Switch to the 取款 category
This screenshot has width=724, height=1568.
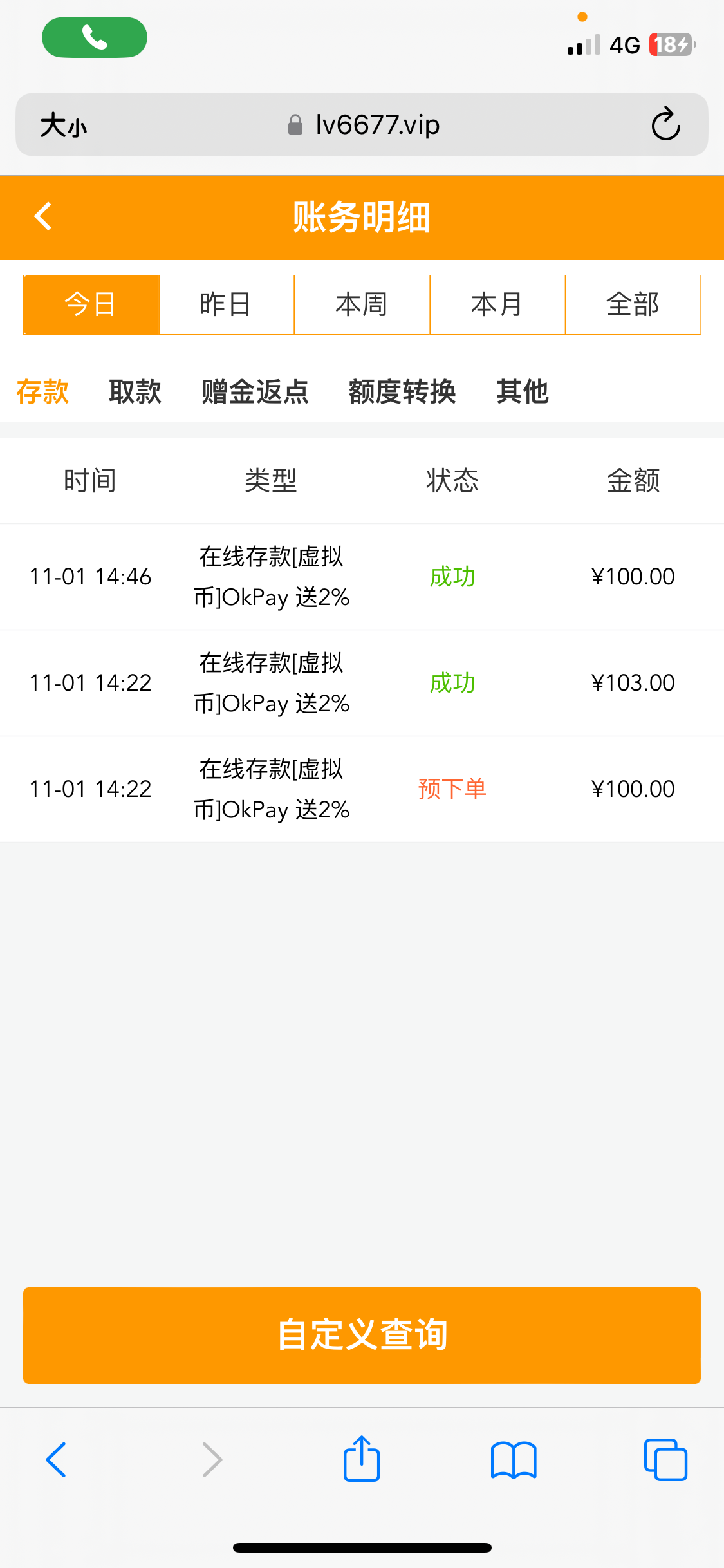(135, 391)
